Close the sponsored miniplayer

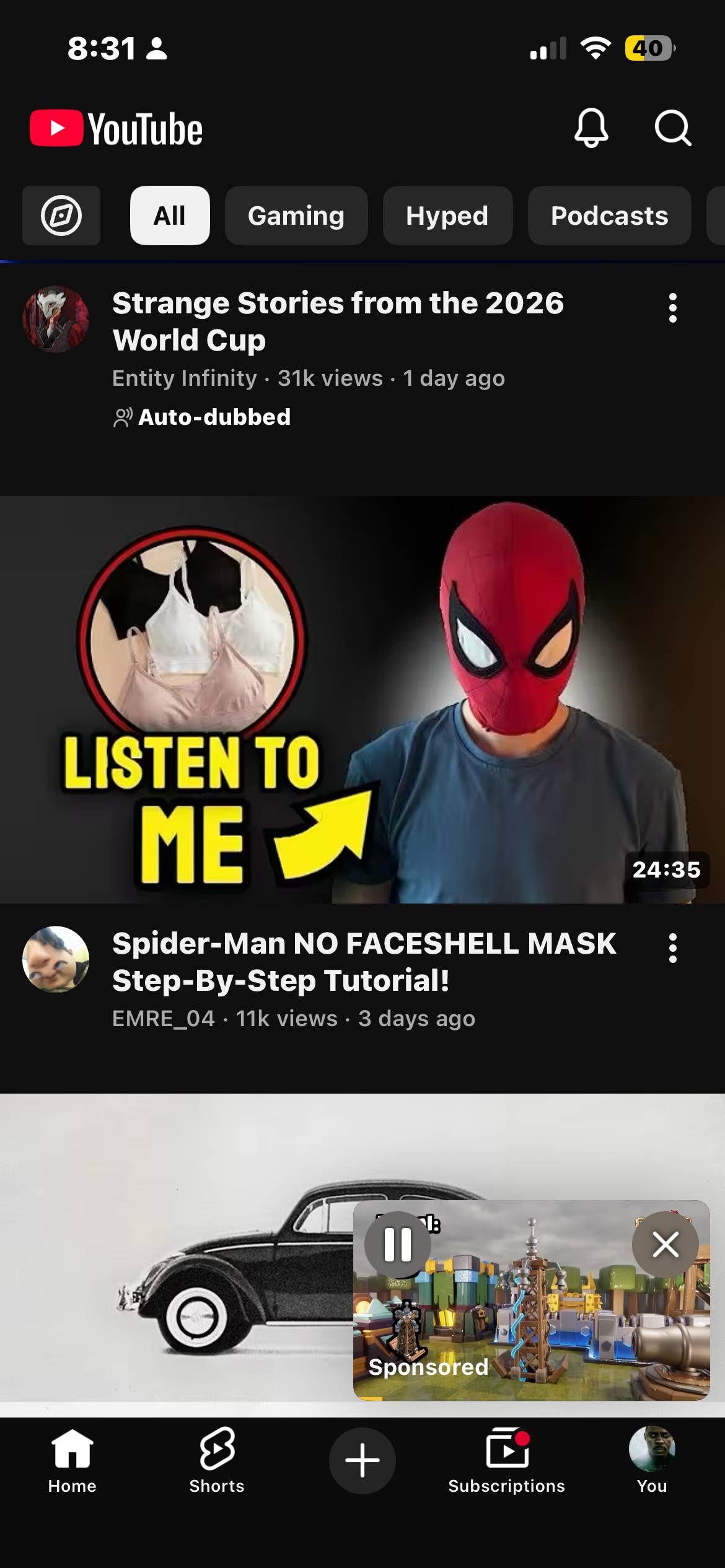(x=666, y=1245)
